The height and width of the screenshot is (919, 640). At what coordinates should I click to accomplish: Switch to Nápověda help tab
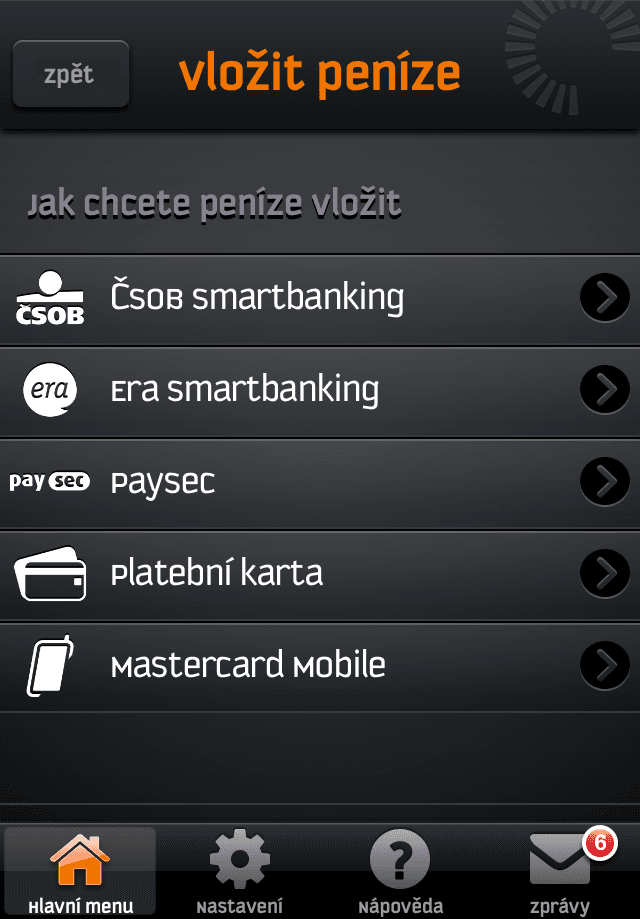click(400, 872)
